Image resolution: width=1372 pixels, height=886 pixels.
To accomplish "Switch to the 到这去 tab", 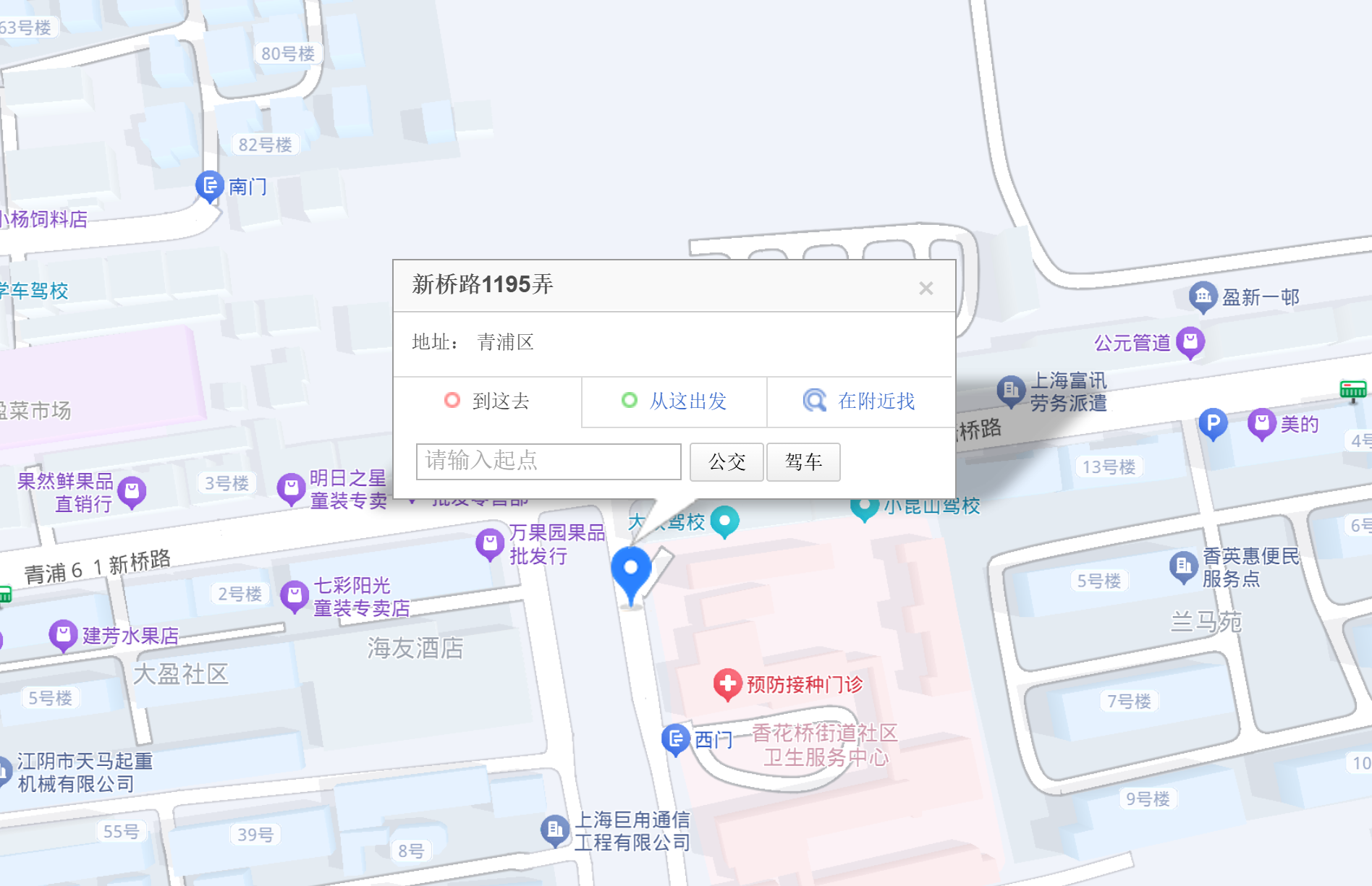I will tap(487, 401).
